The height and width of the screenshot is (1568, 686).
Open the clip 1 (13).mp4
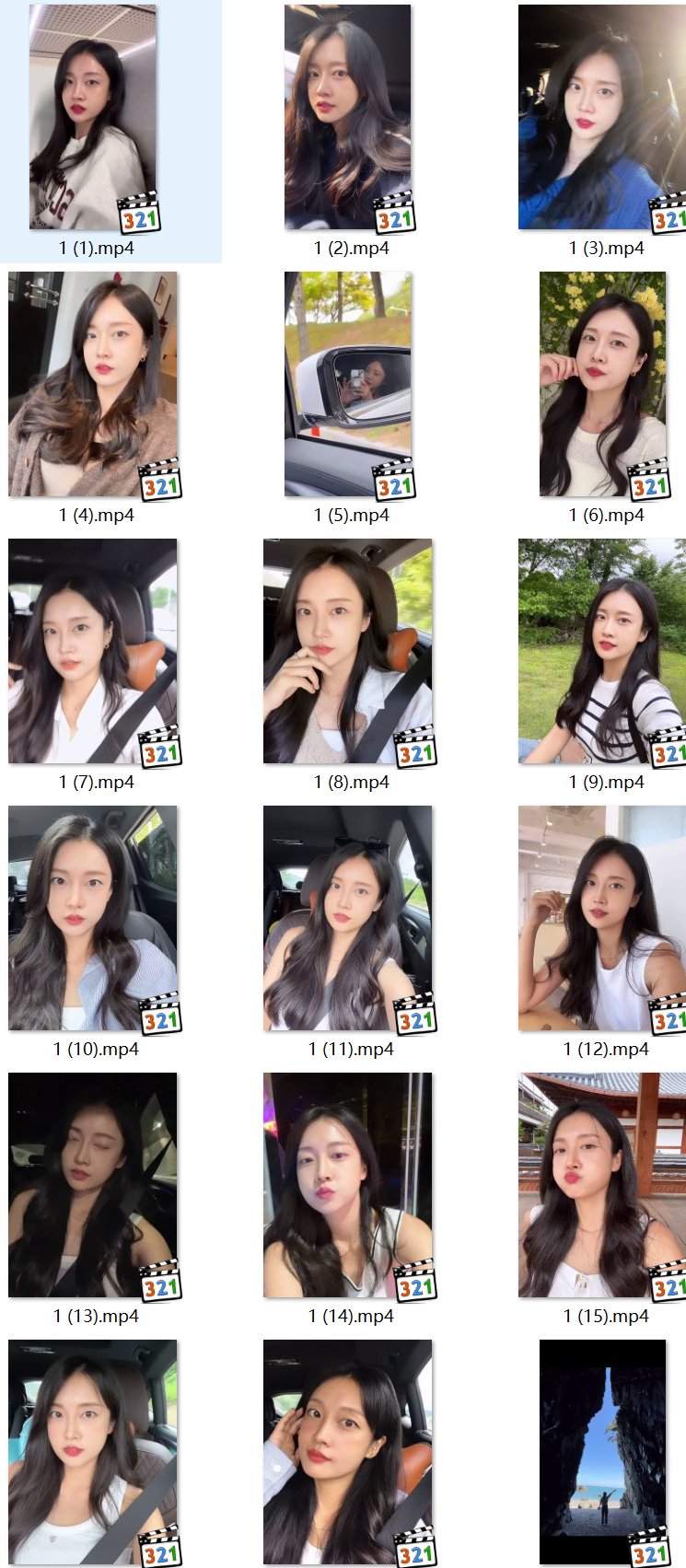click(x=93, y=1186)
